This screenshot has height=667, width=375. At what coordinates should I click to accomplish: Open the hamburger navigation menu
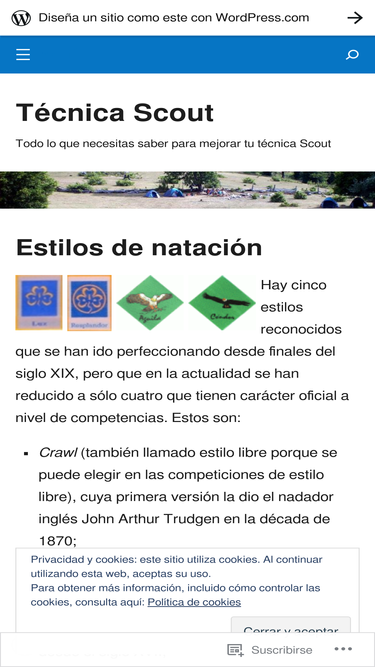tap(23, 54)
